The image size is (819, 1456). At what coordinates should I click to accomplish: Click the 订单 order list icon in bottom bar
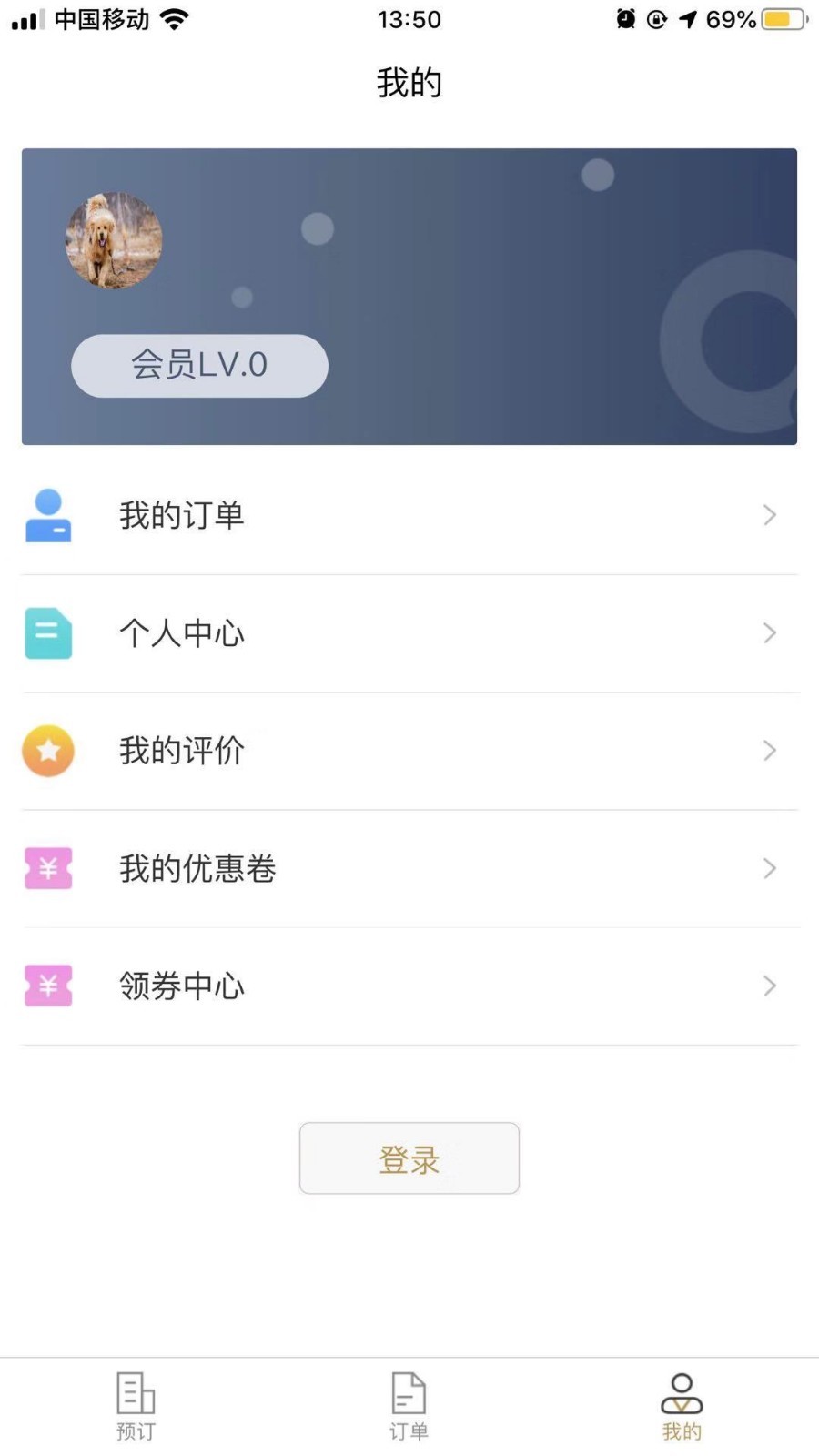pyautogui.click(x=408, y=1391)
